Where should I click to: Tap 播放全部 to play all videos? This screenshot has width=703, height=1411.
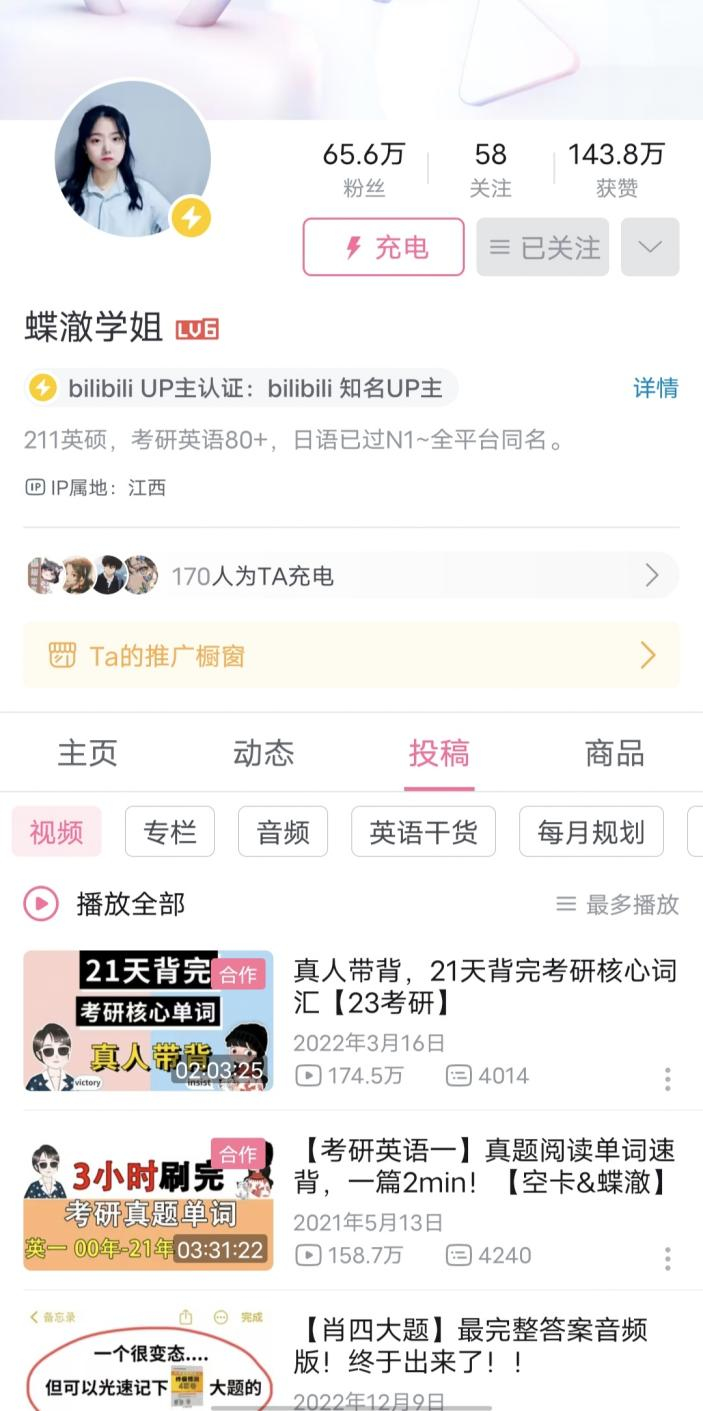(x=105, y=904)
